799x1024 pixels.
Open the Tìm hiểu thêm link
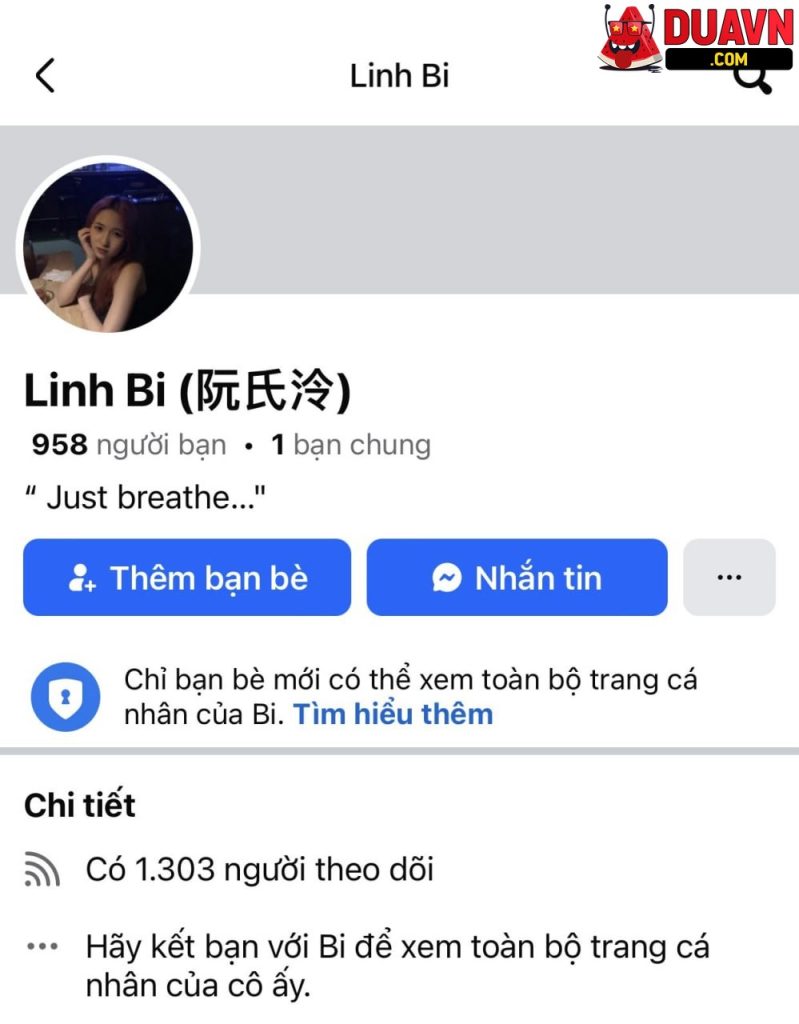393,714
